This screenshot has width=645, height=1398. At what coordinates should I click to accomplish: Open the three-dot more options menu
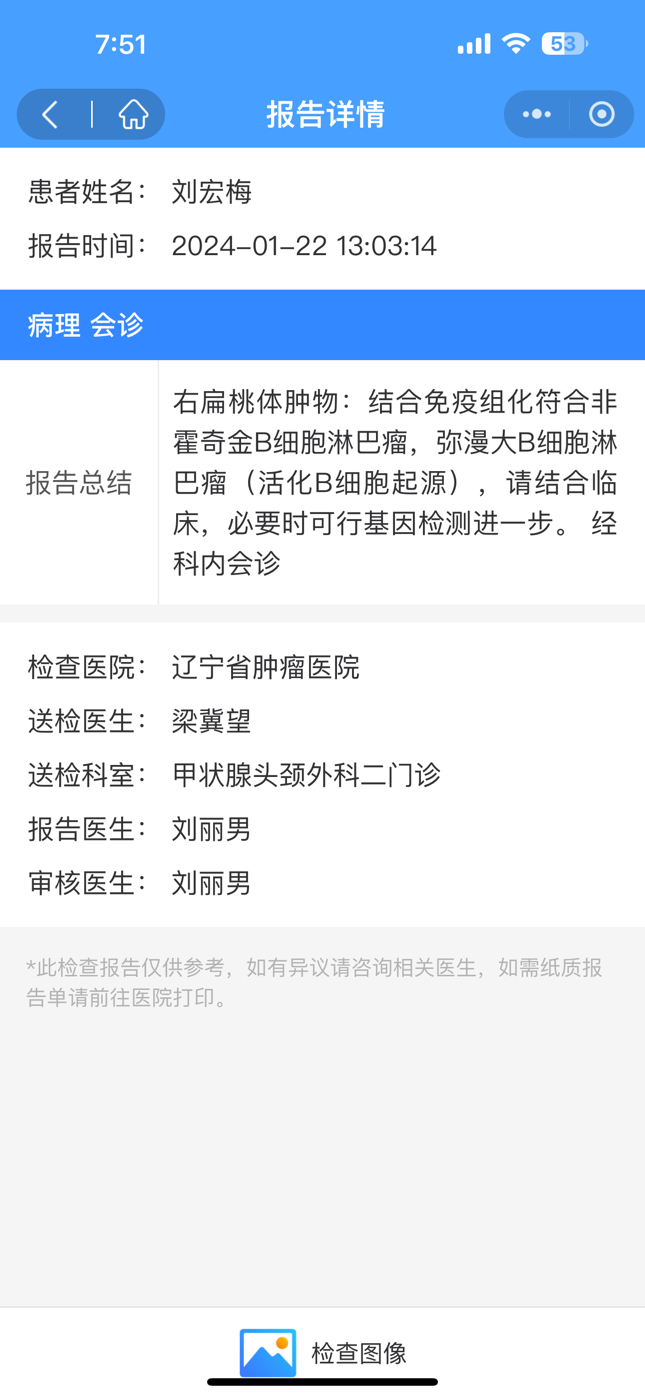point(537,114)
